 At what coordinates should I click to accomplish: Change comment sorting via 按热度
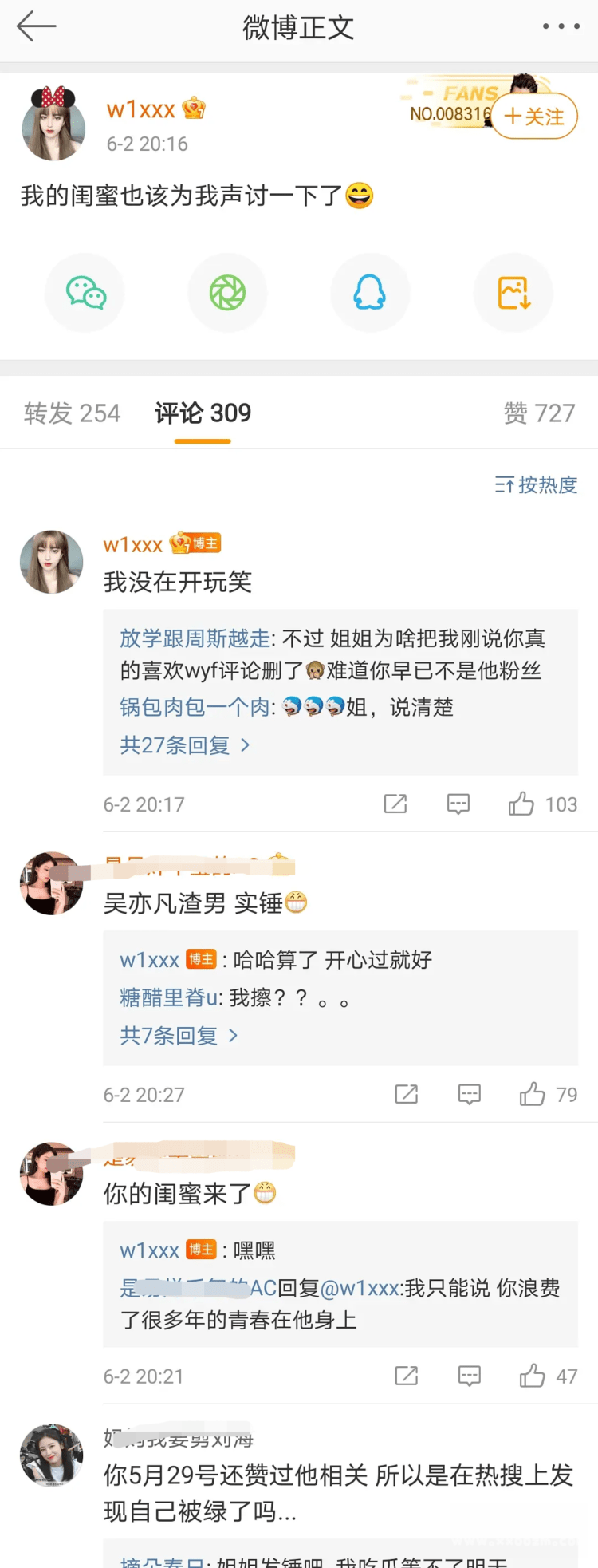[x=536, y=484]
